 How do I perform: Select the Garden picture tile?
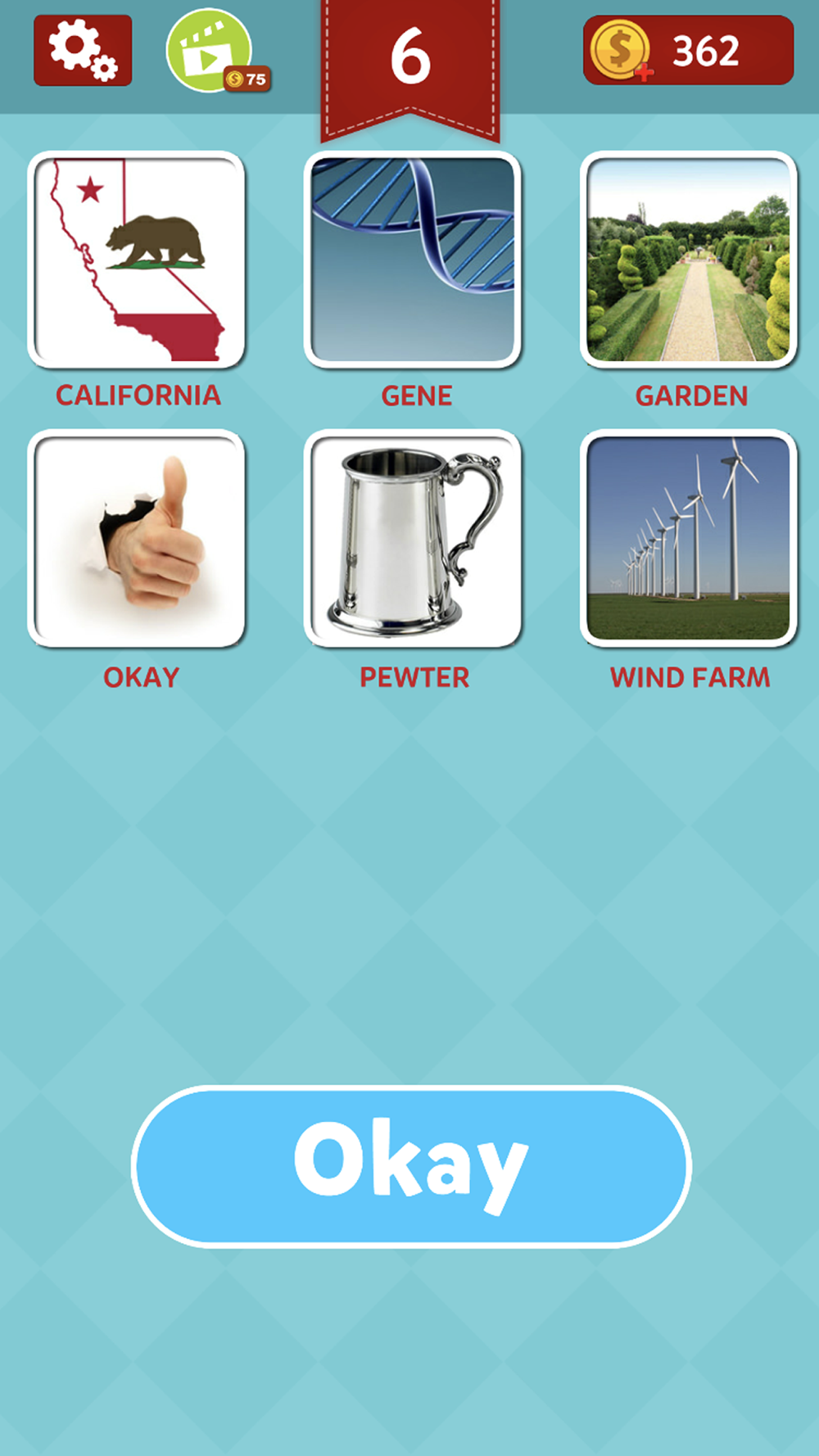coord(689,260)
